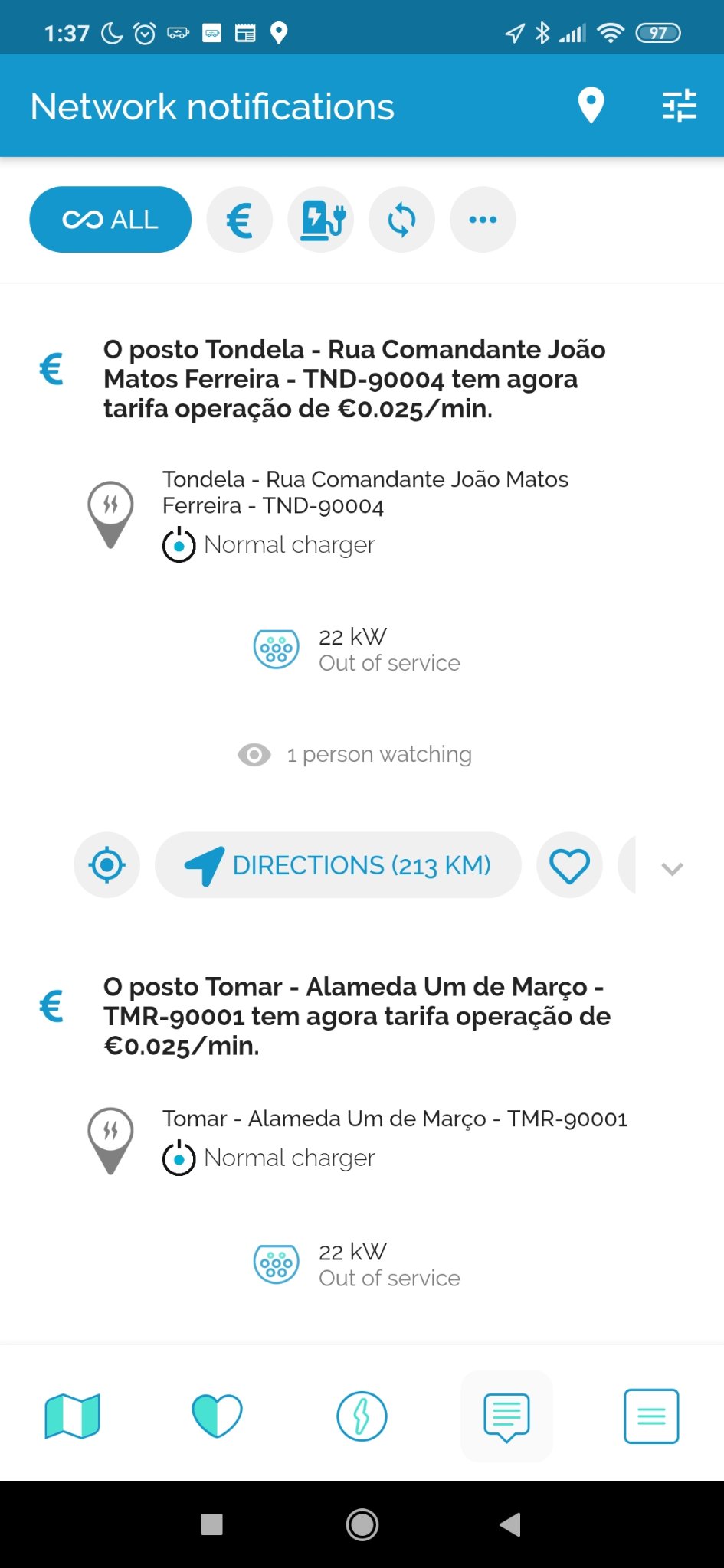Expand the Tondela notification with the chevron

672,868
